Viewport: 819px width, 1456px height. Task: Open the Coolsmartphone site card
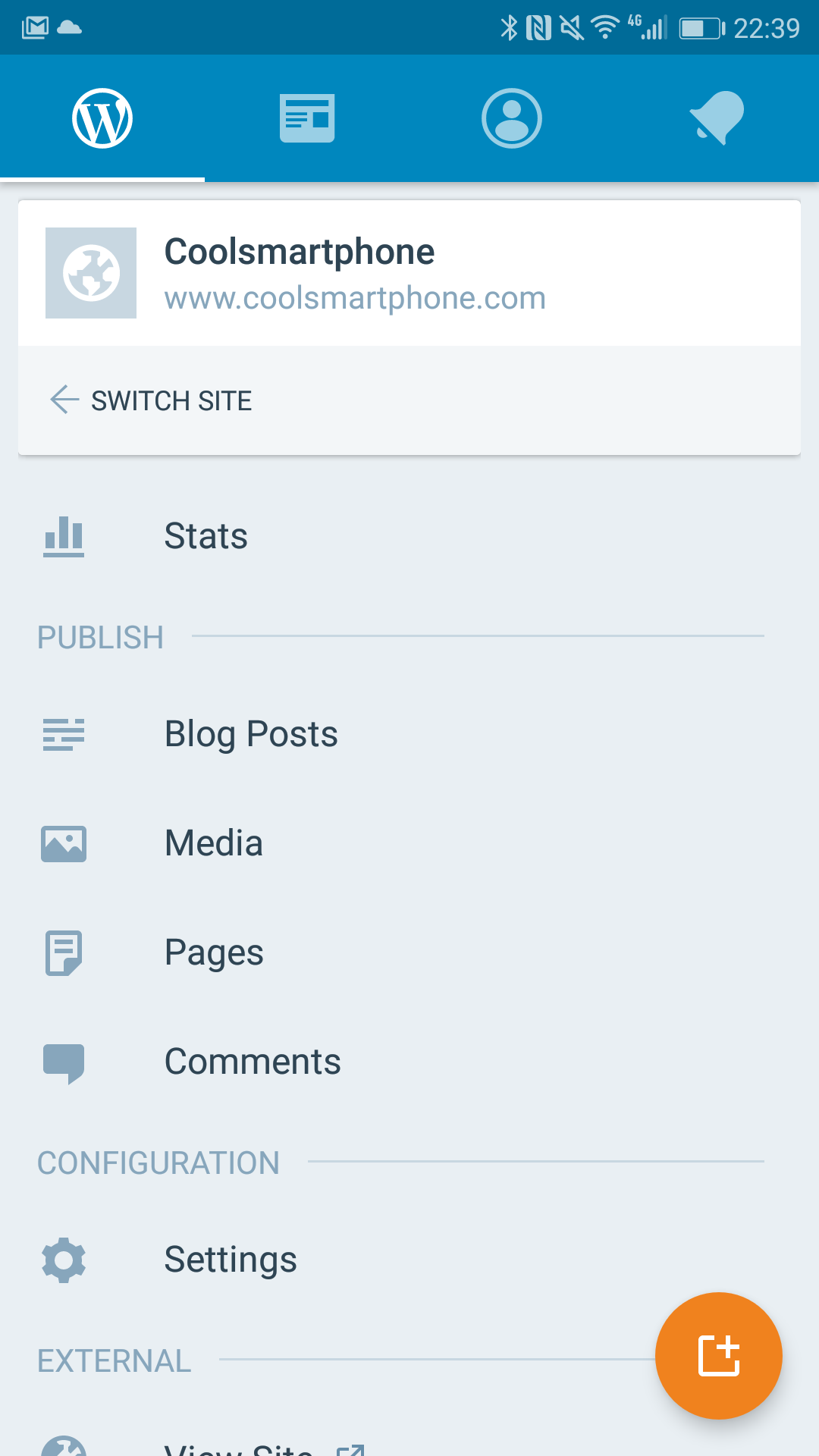(x=409, y=273)
